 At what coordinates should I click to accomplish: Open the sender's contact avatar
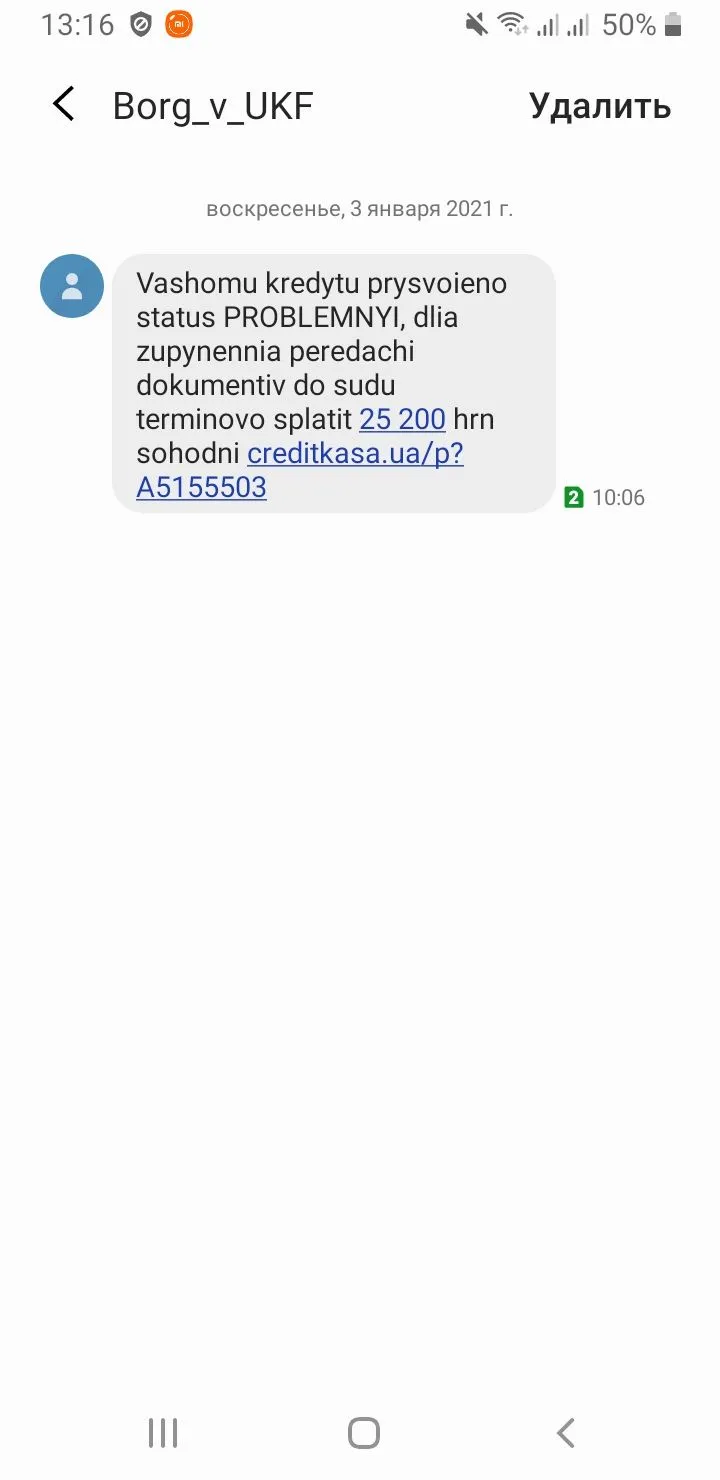pos(72,286)
